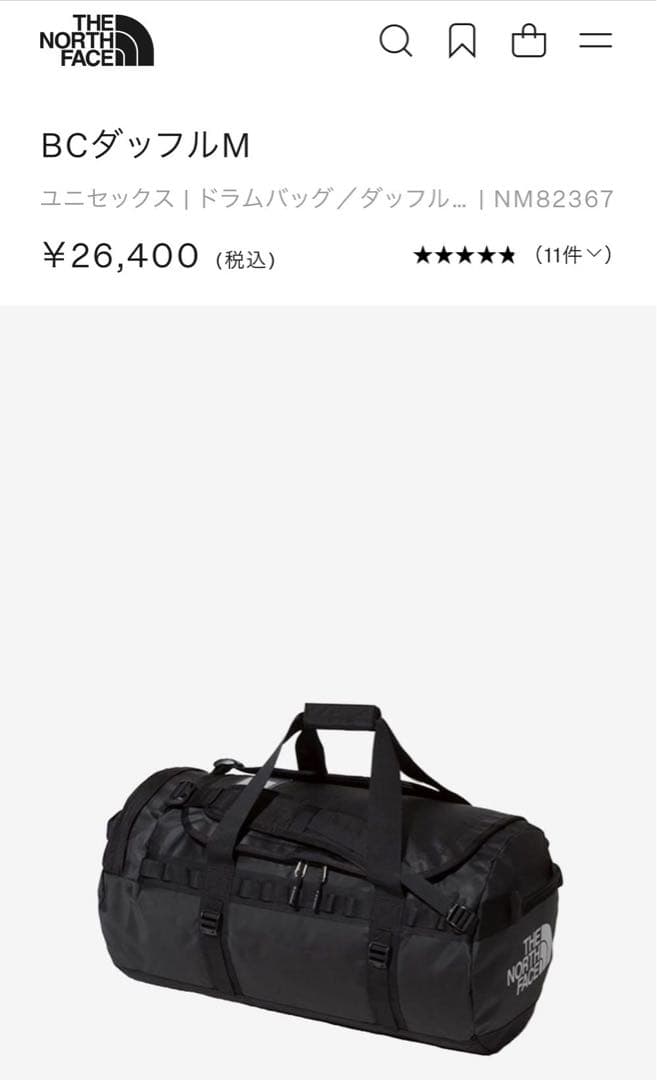The image size is (657, 1080).
Task: Open the black BC duffel product image
Action: pyautogui.click(x=330, y=872)
